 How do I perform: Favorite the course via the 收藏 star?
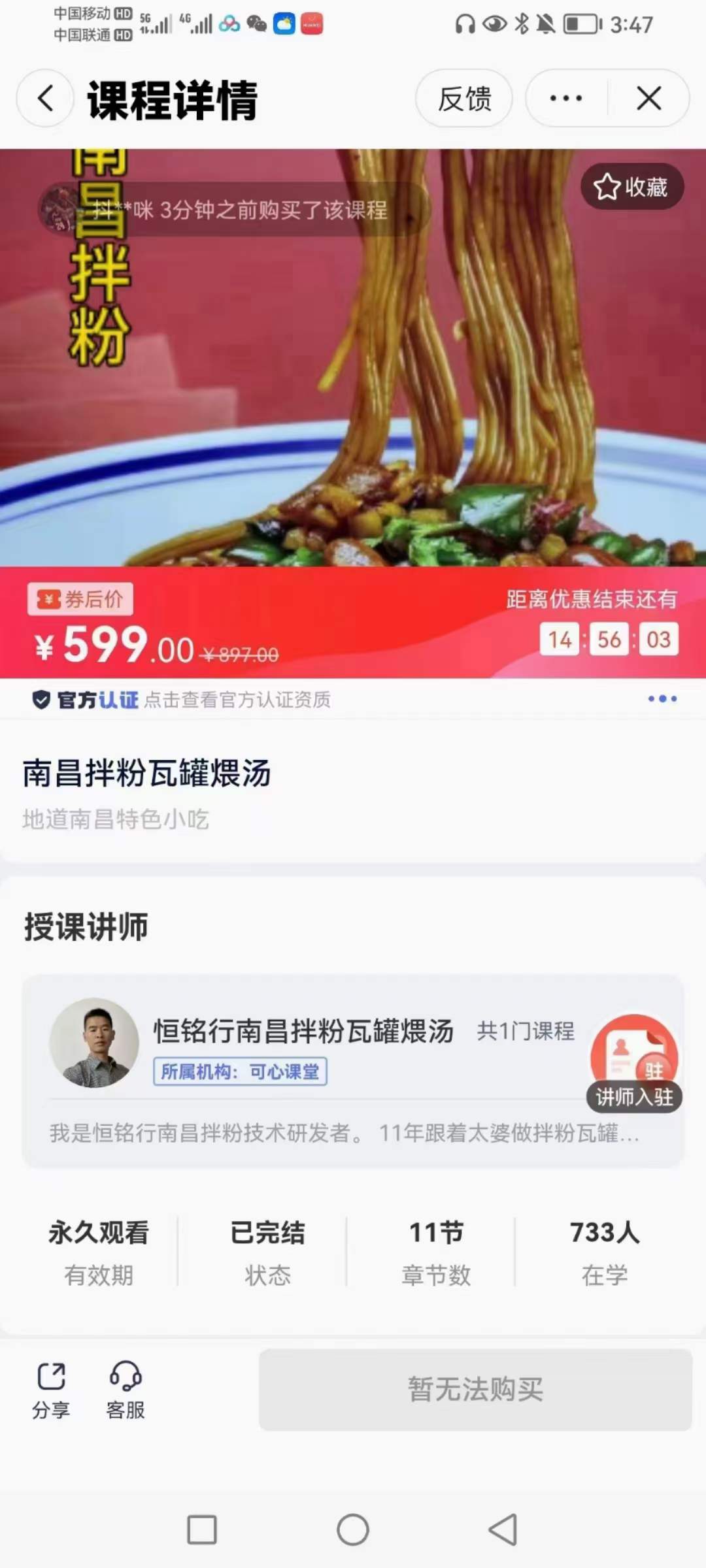point(630,186)
